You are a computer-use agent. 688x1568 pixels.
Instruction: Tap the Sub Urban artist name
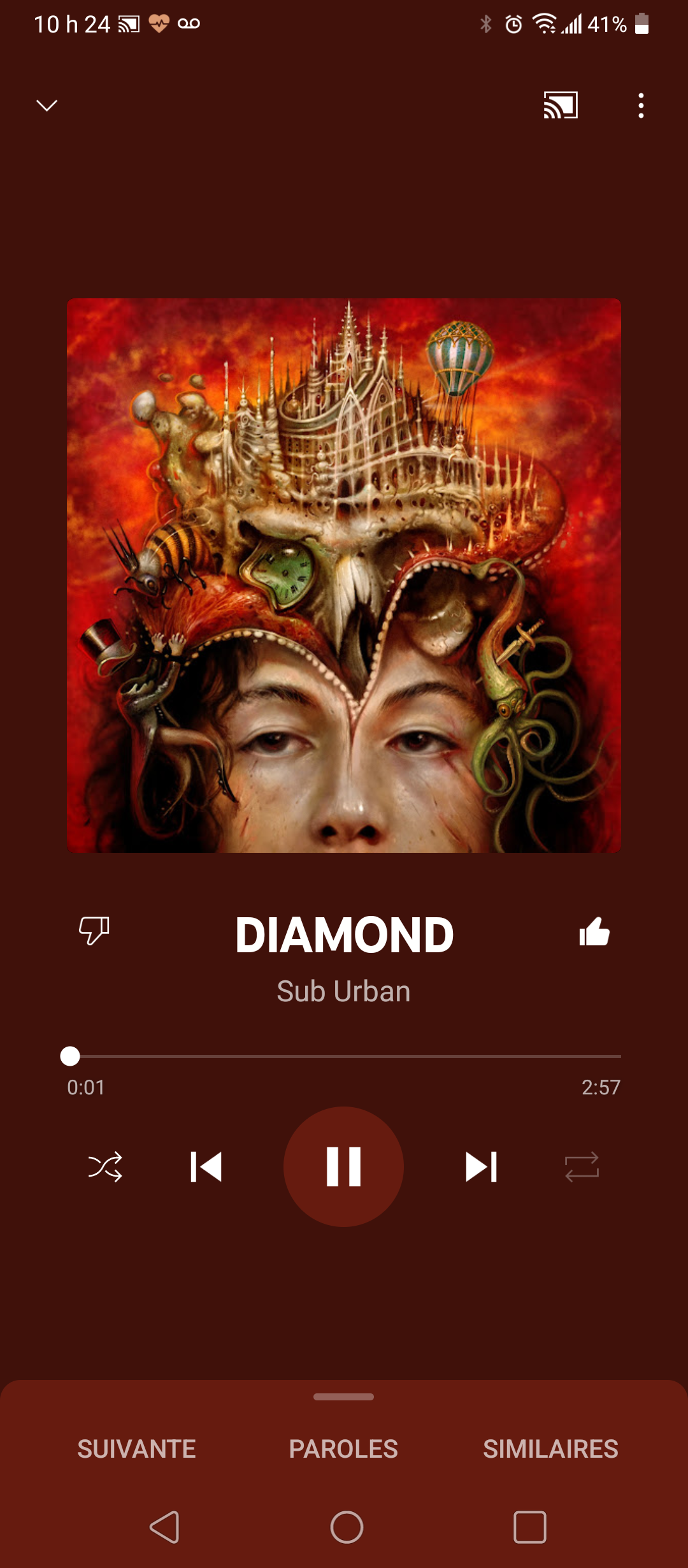click(343, 991)
